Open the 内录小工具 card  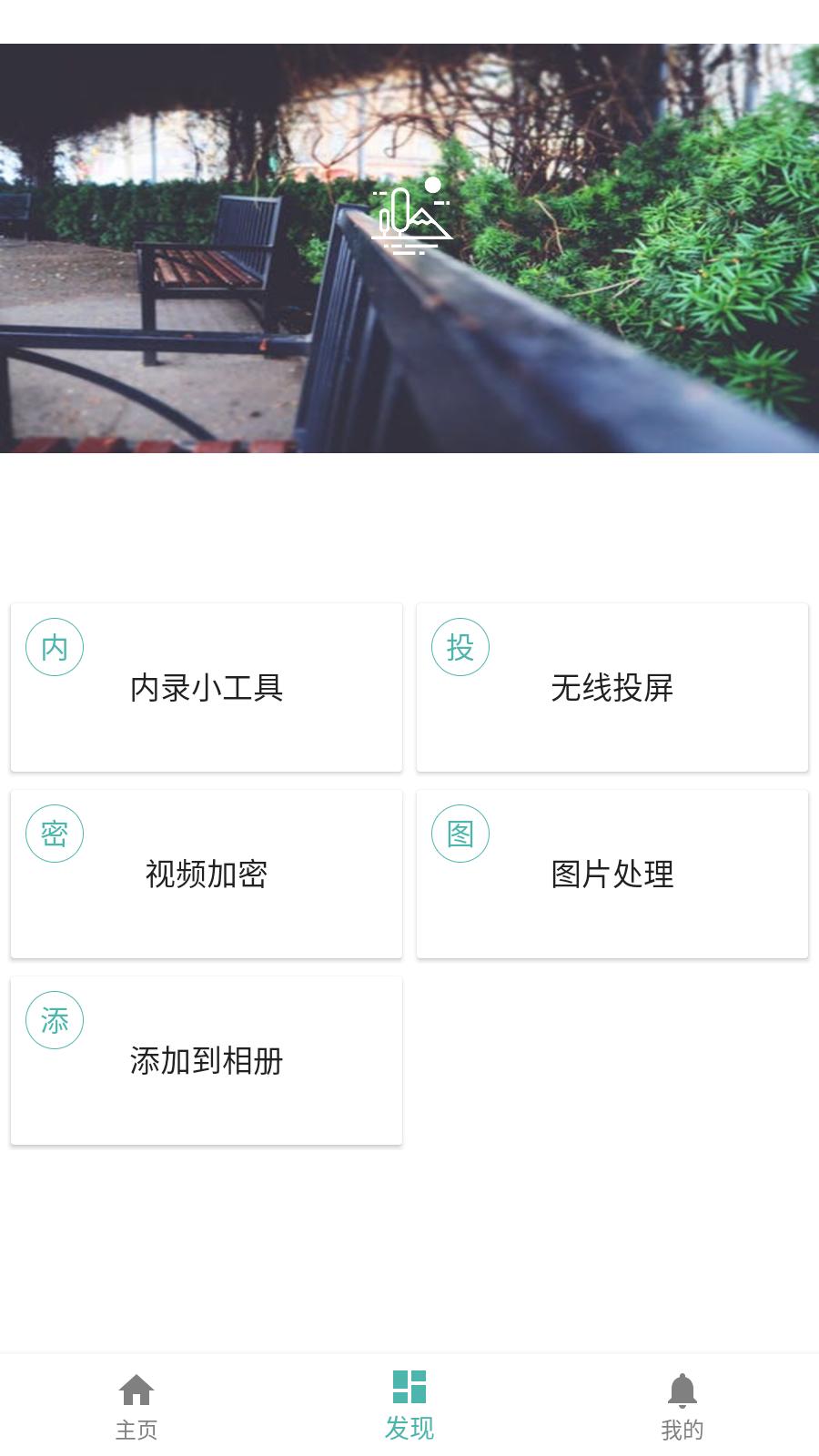point(207,687)
